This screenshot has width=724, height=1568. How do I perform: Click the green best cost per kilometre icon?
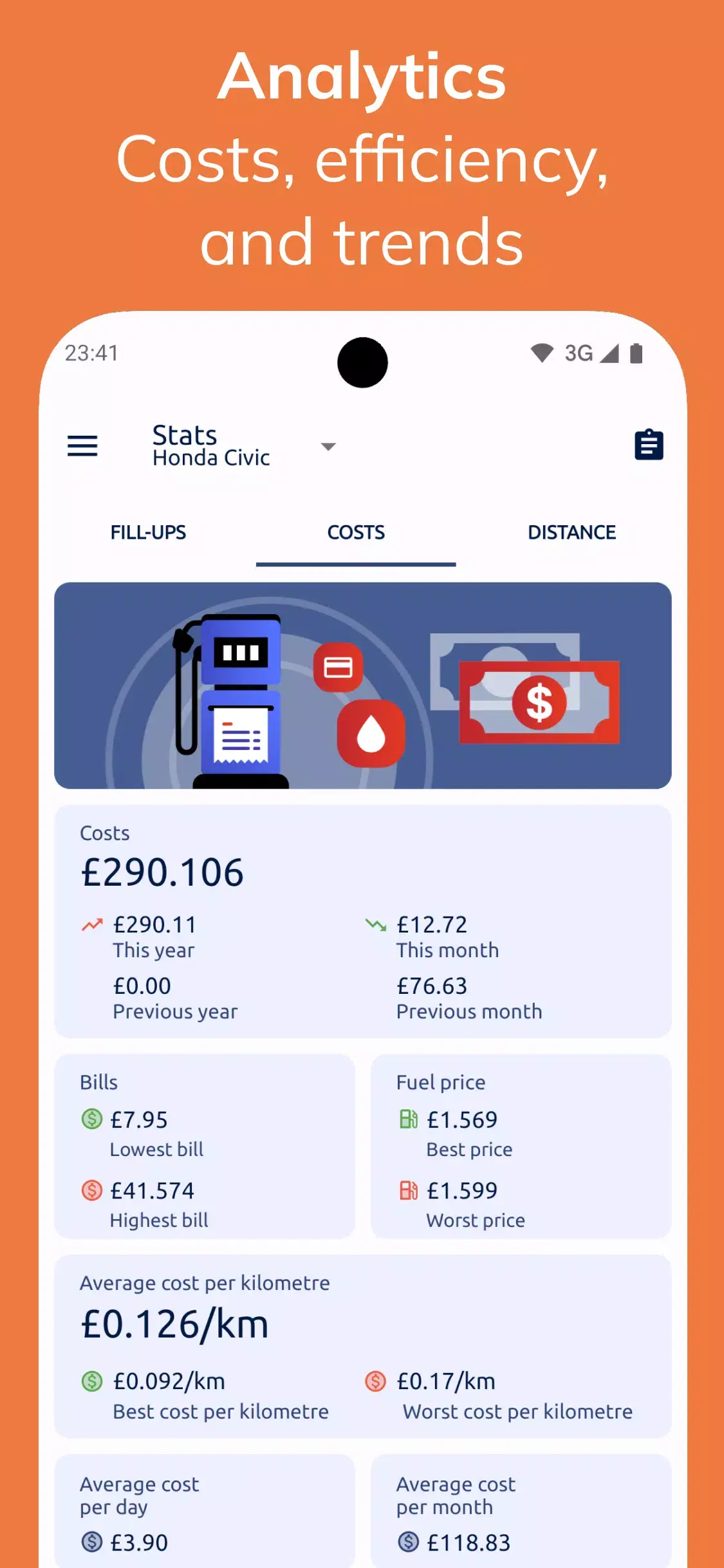tap(91, 1380)
